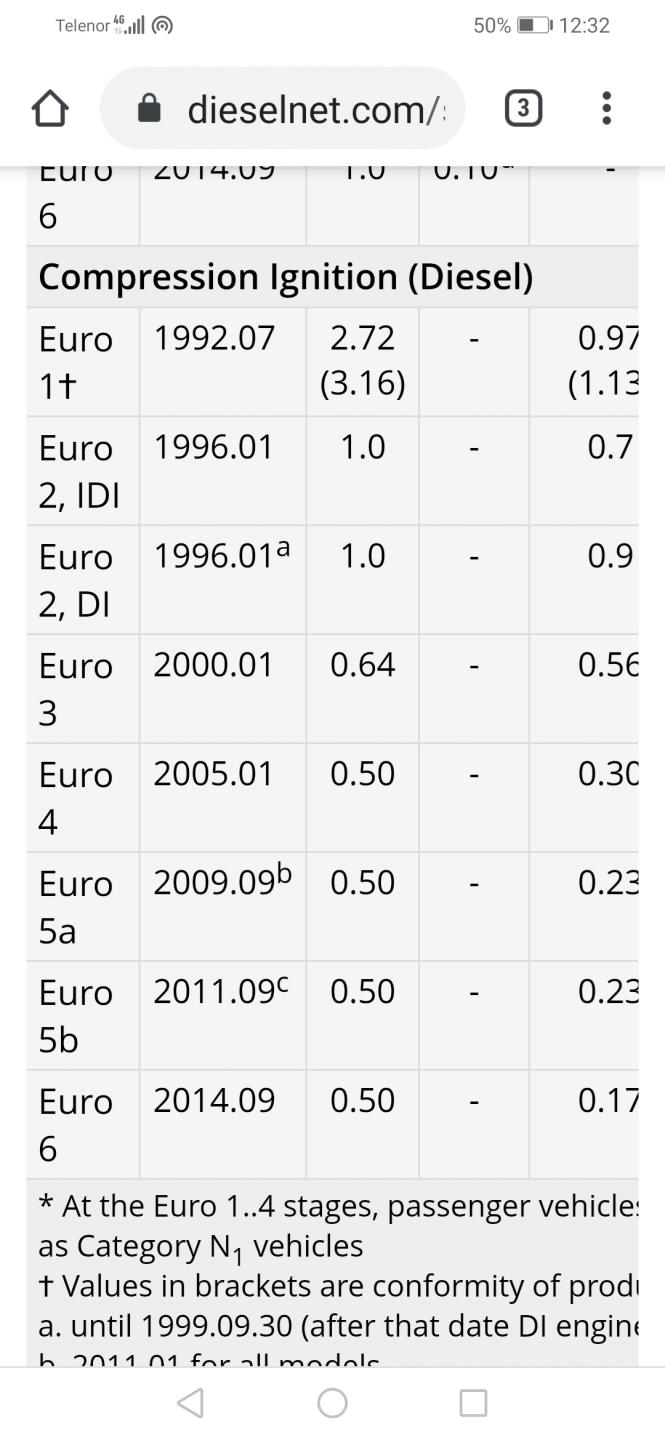
Task: Tap the system back button
Action: click(x=190, y=1403)
